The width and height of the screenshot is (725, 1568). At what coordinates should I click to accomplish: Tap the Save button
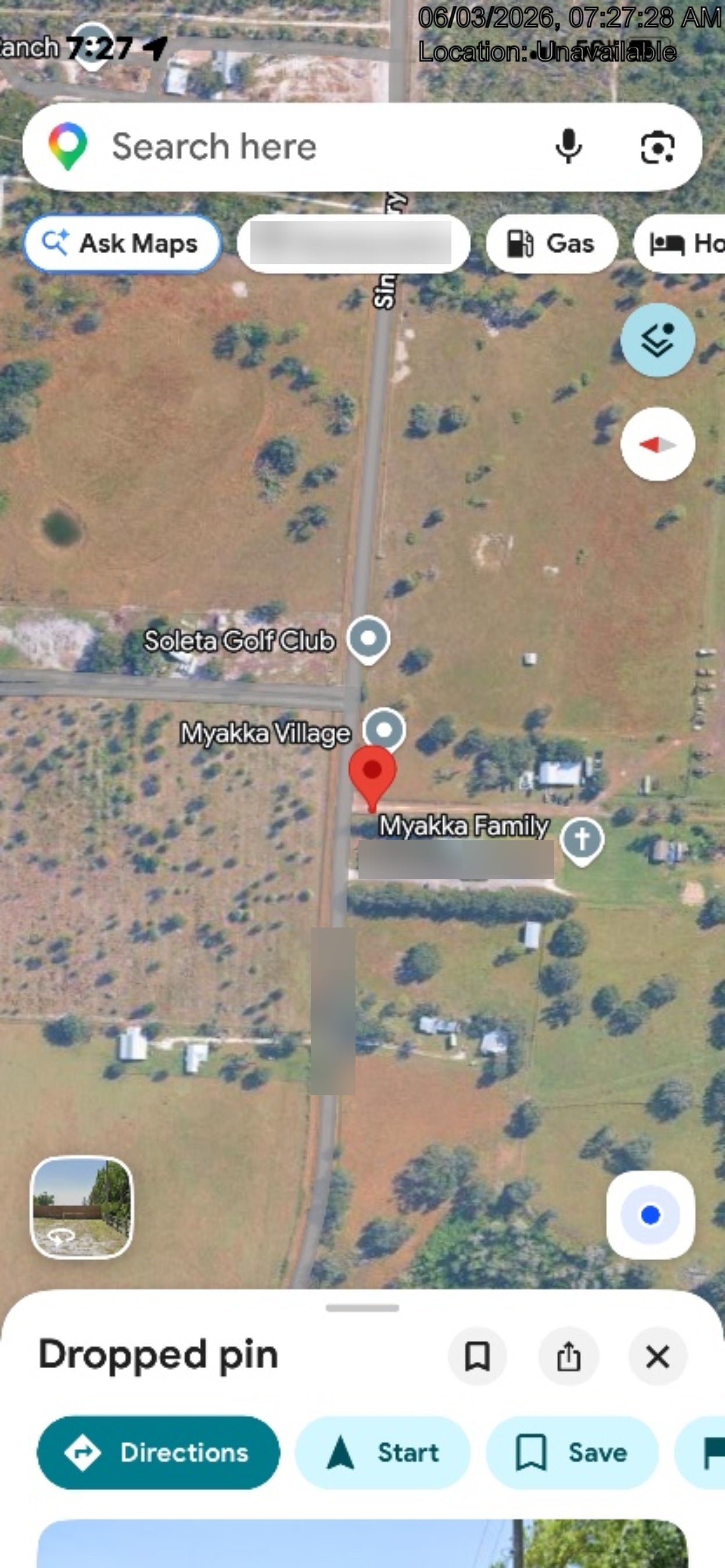pyautogui.click(x=572, y=1452)
